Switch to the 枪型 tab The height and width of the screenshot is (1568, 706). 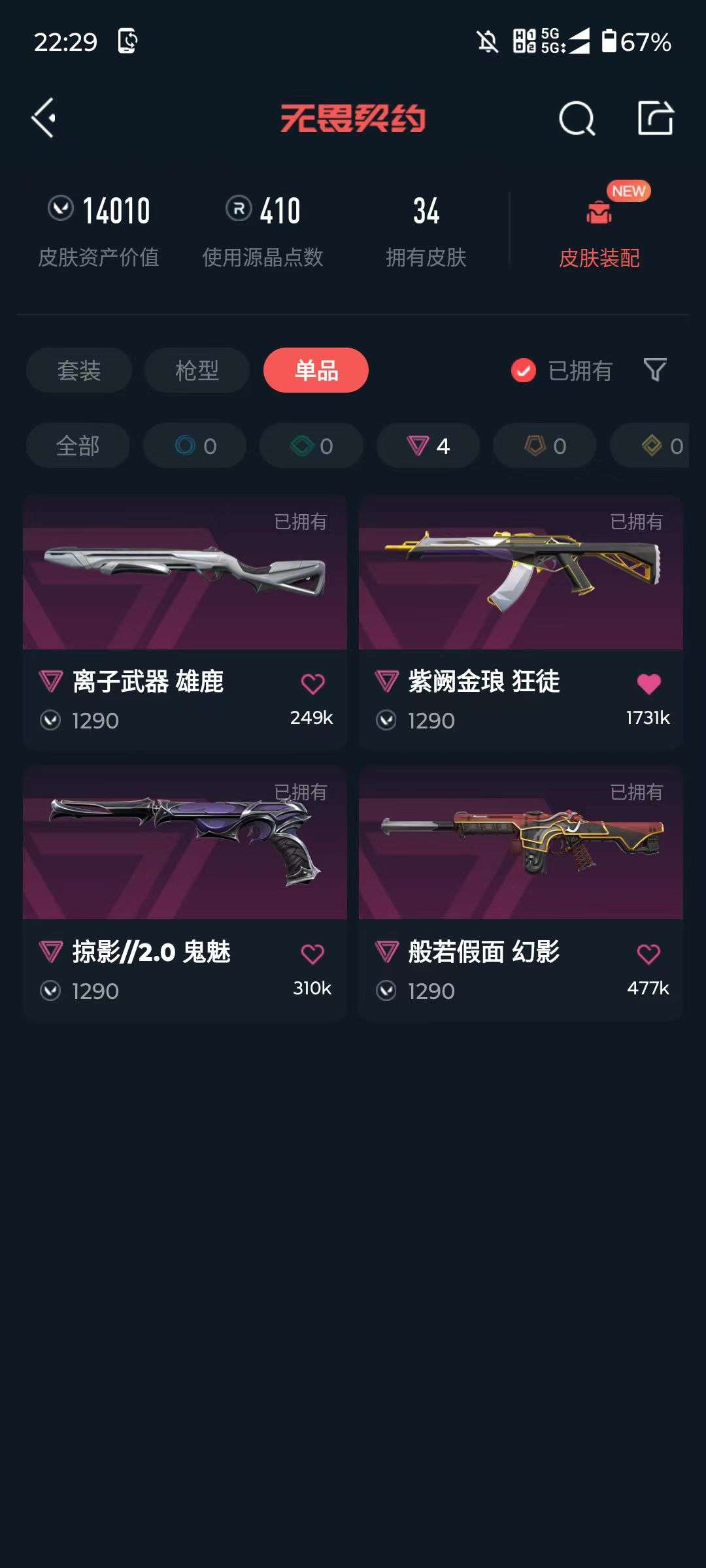(x=195, y=370)
